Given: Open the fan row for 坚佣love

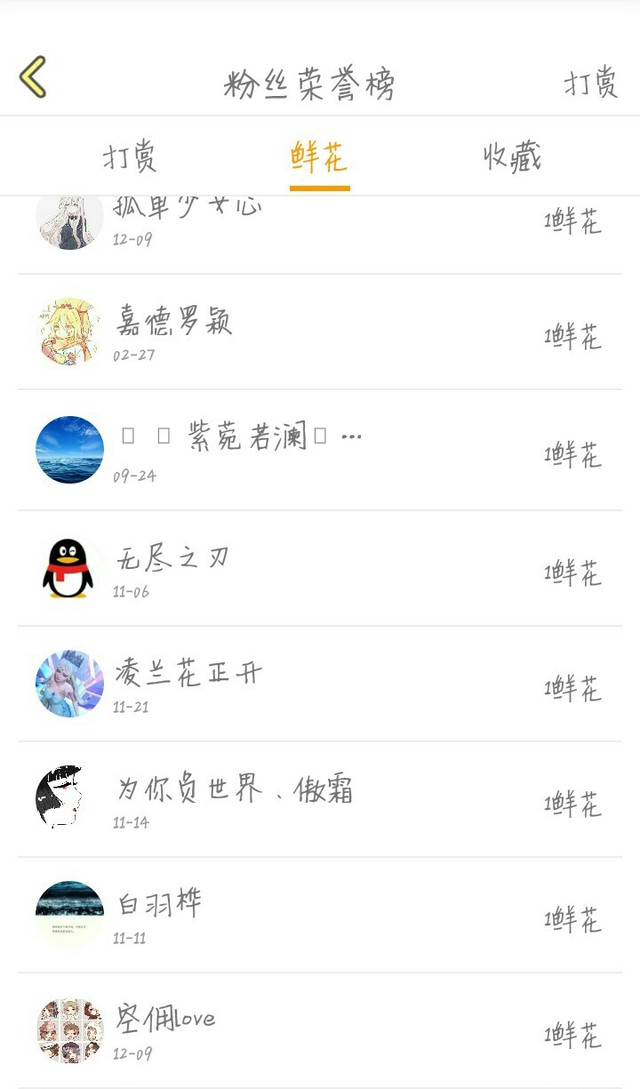Looking at the screenshot, I should [320, 1030].
